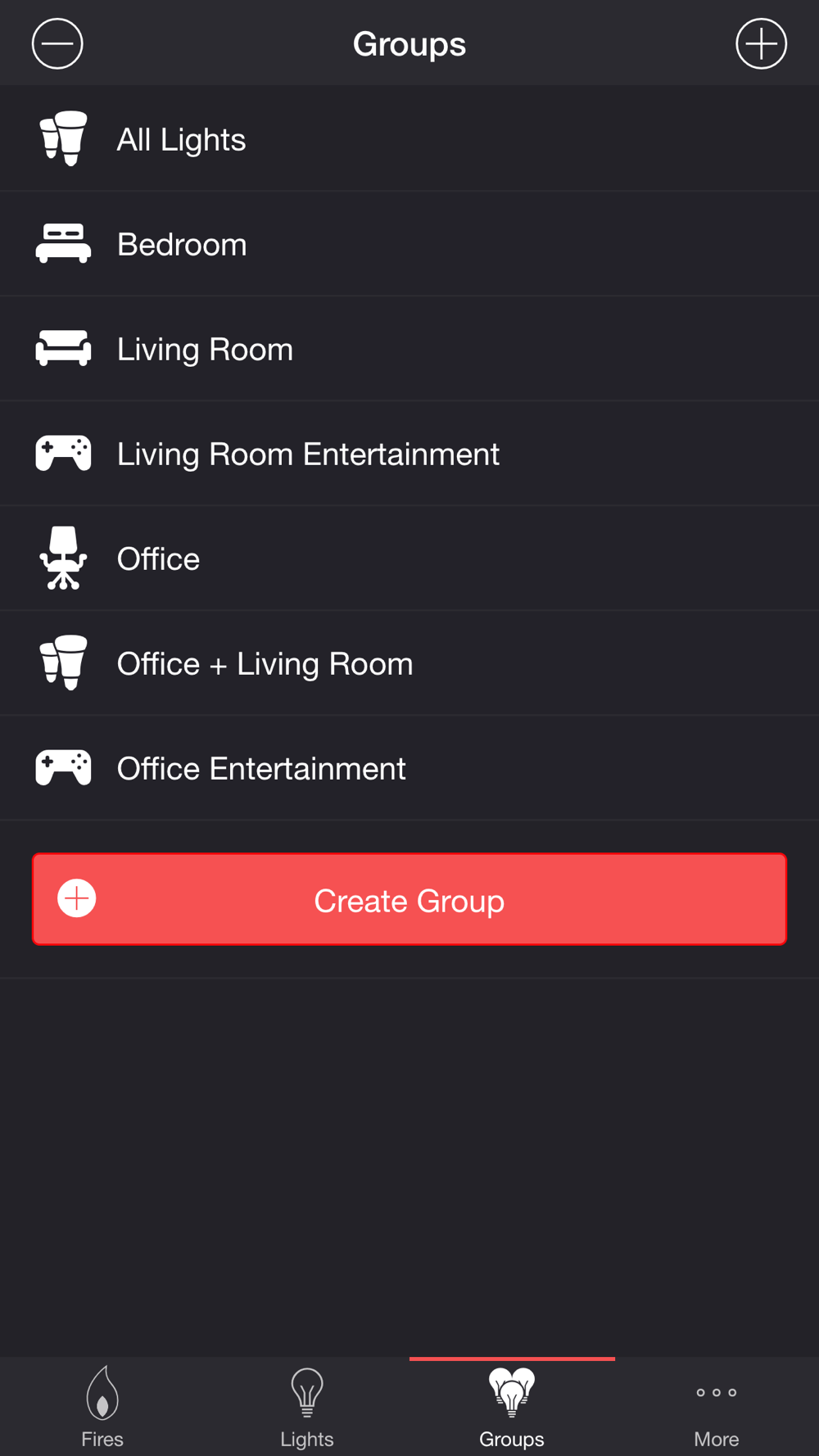Screen dimensions: 819x1456
Task: Open Office Entertainment group
Action: point(409,768)
